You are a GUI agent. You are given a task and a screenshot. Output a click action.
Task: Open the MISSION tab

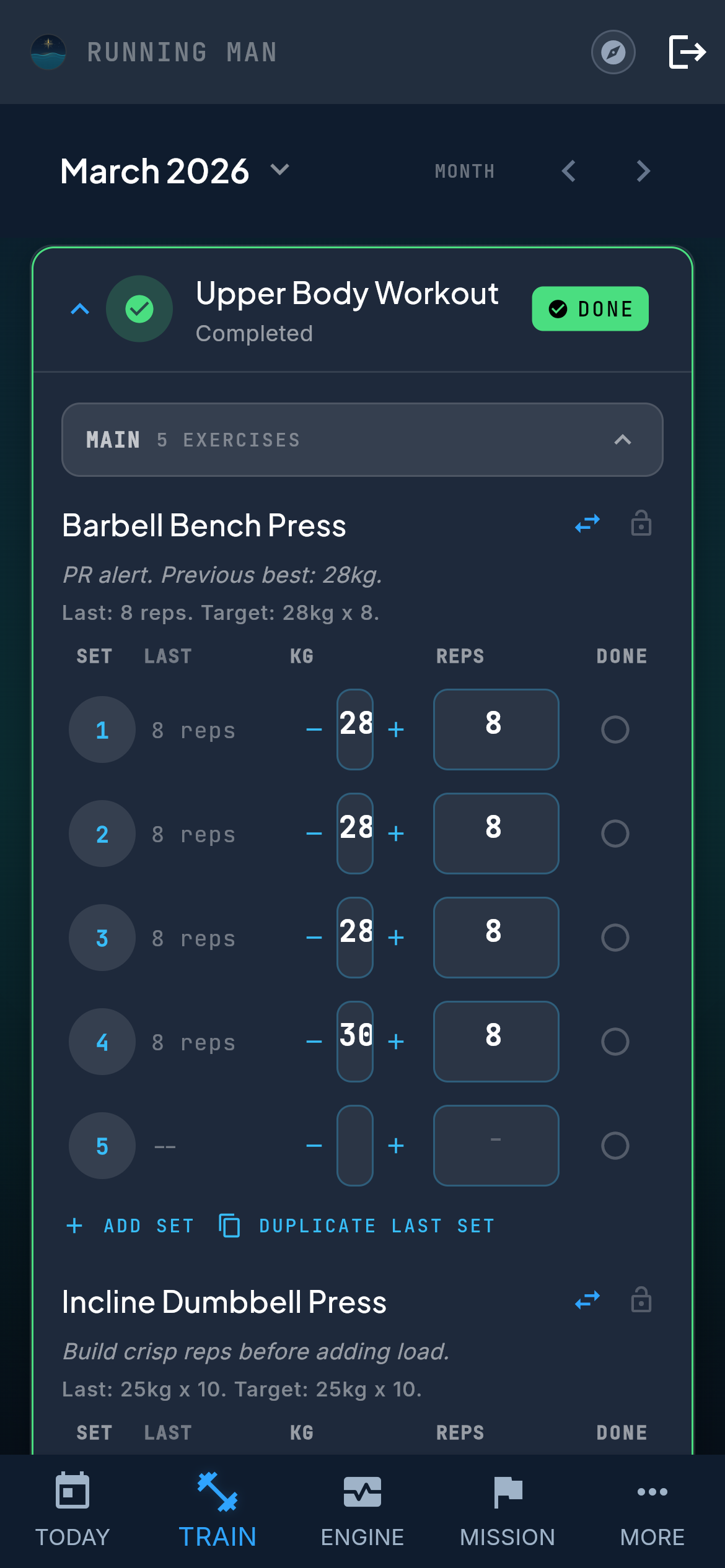click(507, 1509)
